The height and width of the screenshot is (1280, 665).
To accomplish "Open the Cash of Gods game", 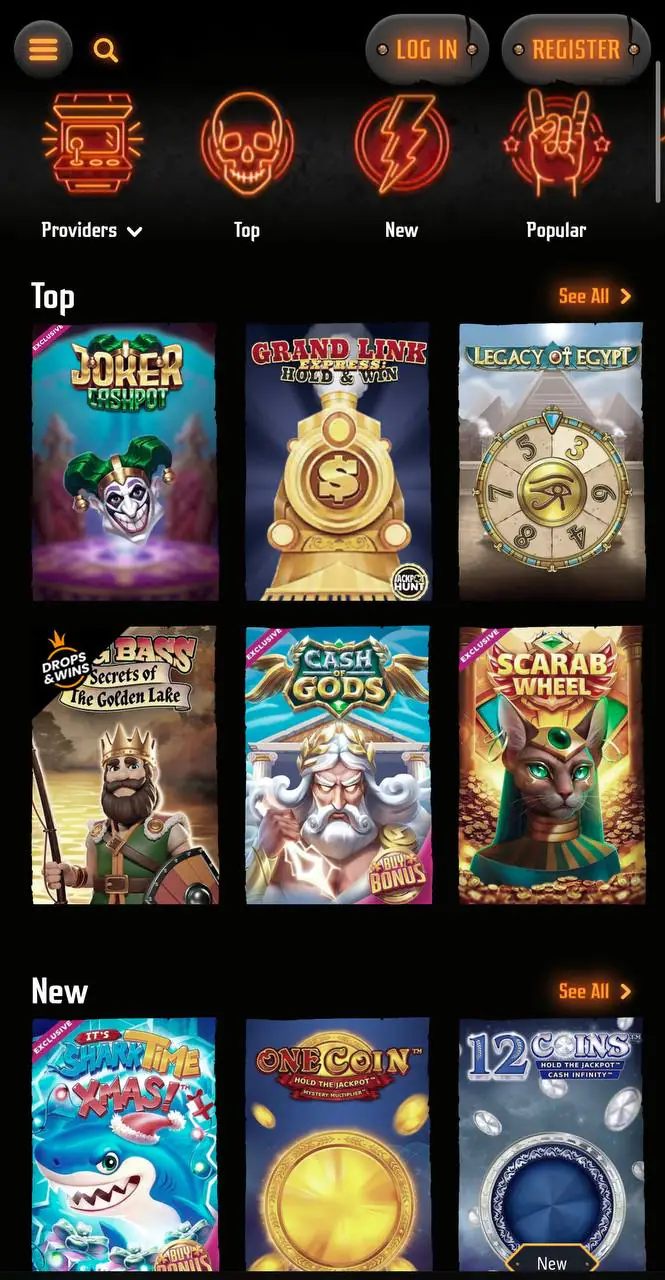I will pyautogui.click(x=338, y=765).
